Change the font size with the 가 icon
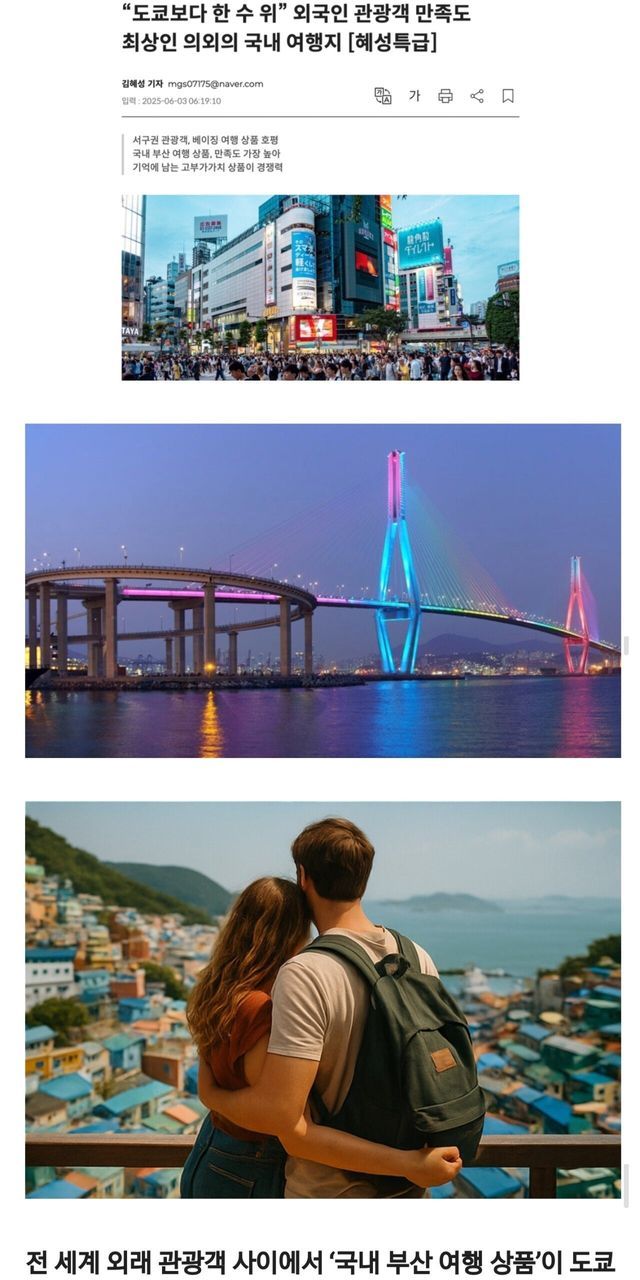Viewport: 640px width, 1280px height. (414, 96)
